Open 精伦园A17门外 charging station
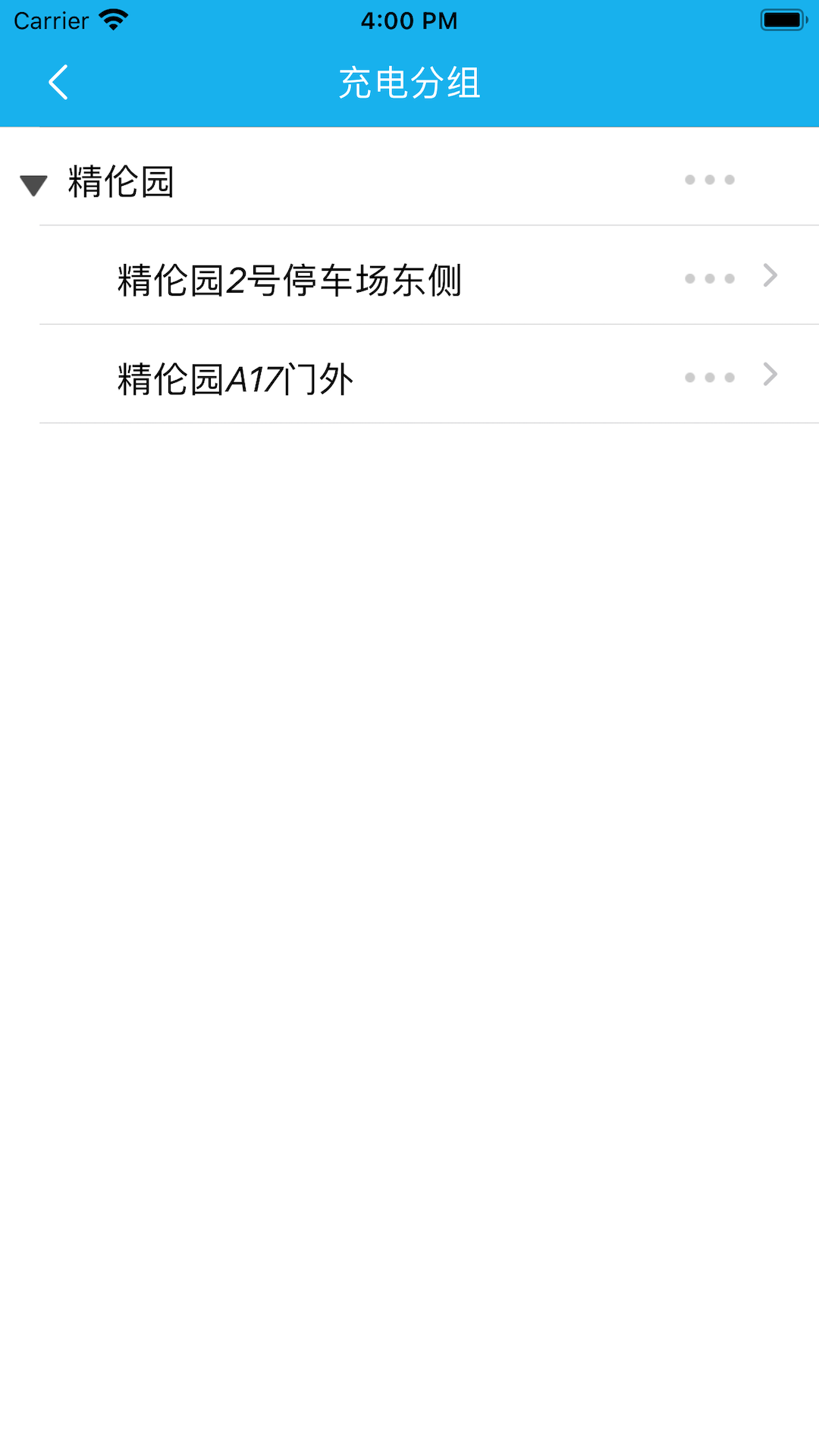This screenshot has width=819, height=1456. (235, 378)
